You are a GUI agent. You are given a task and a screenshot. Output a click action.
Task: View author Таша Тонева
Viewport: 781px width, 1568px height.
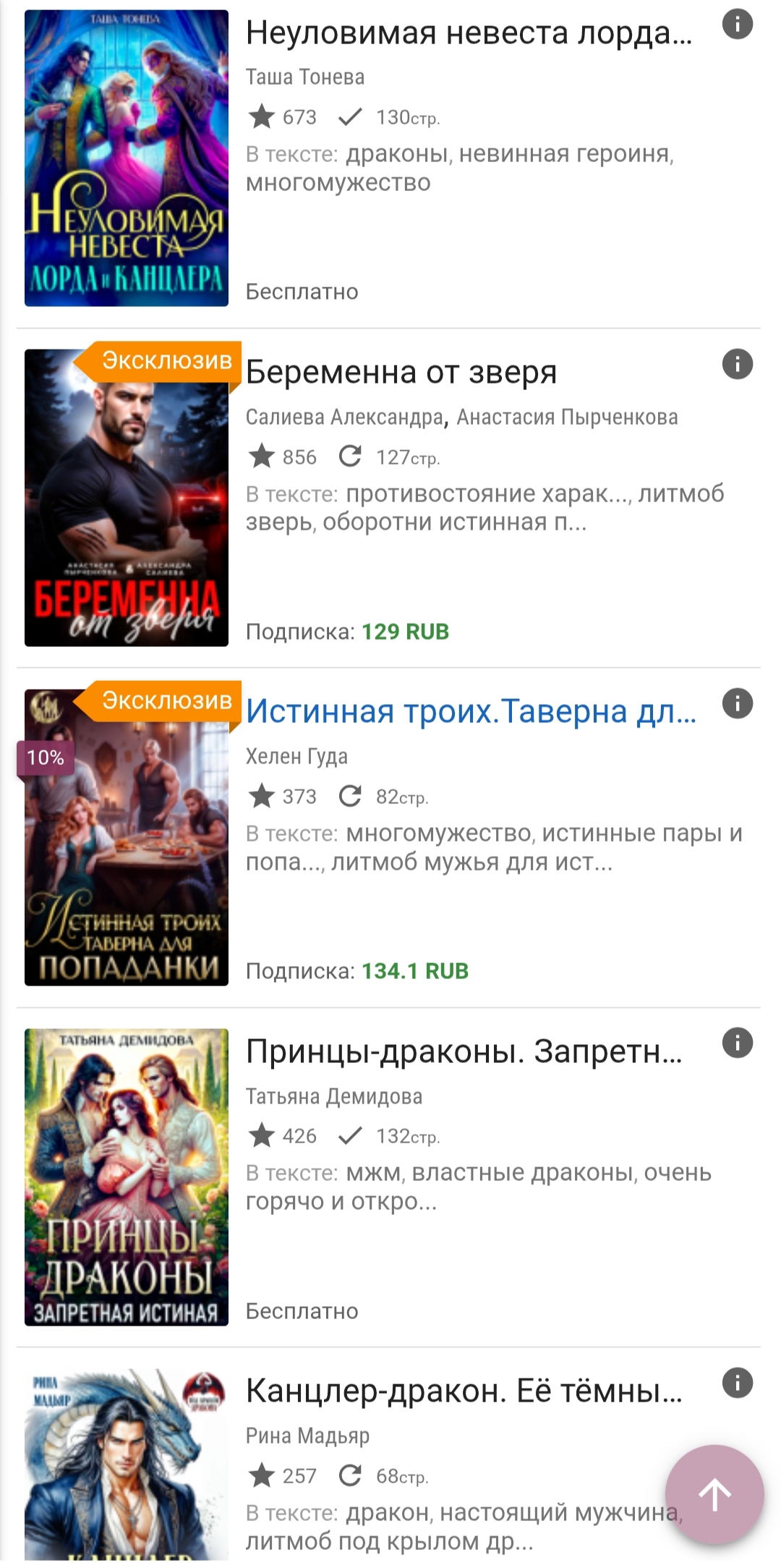pos(305,77)
